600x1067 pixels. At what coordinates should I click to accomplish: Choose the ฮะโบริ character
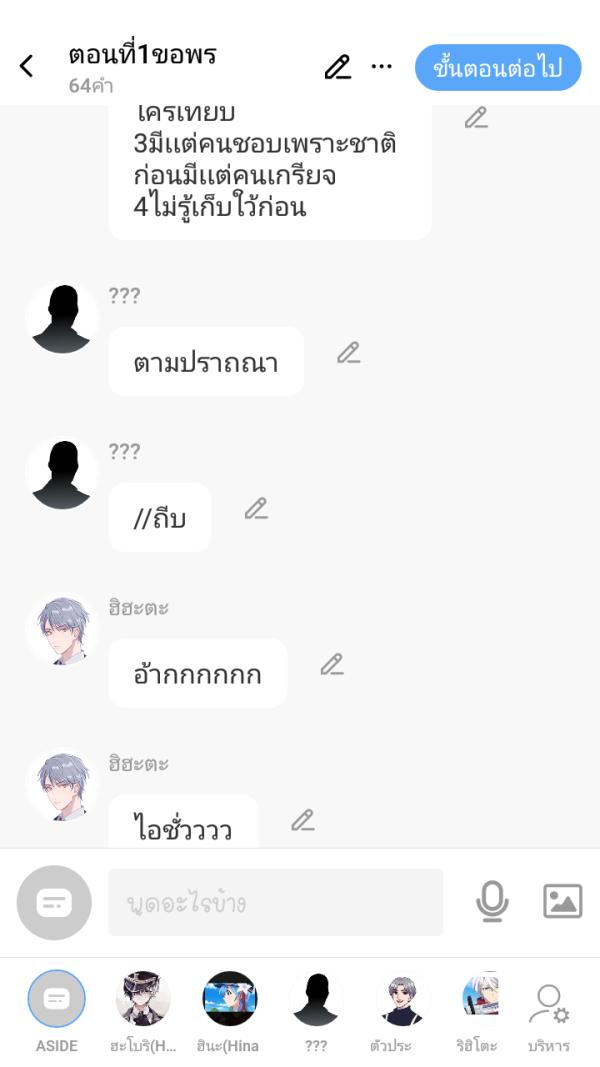click(143, 1000)
